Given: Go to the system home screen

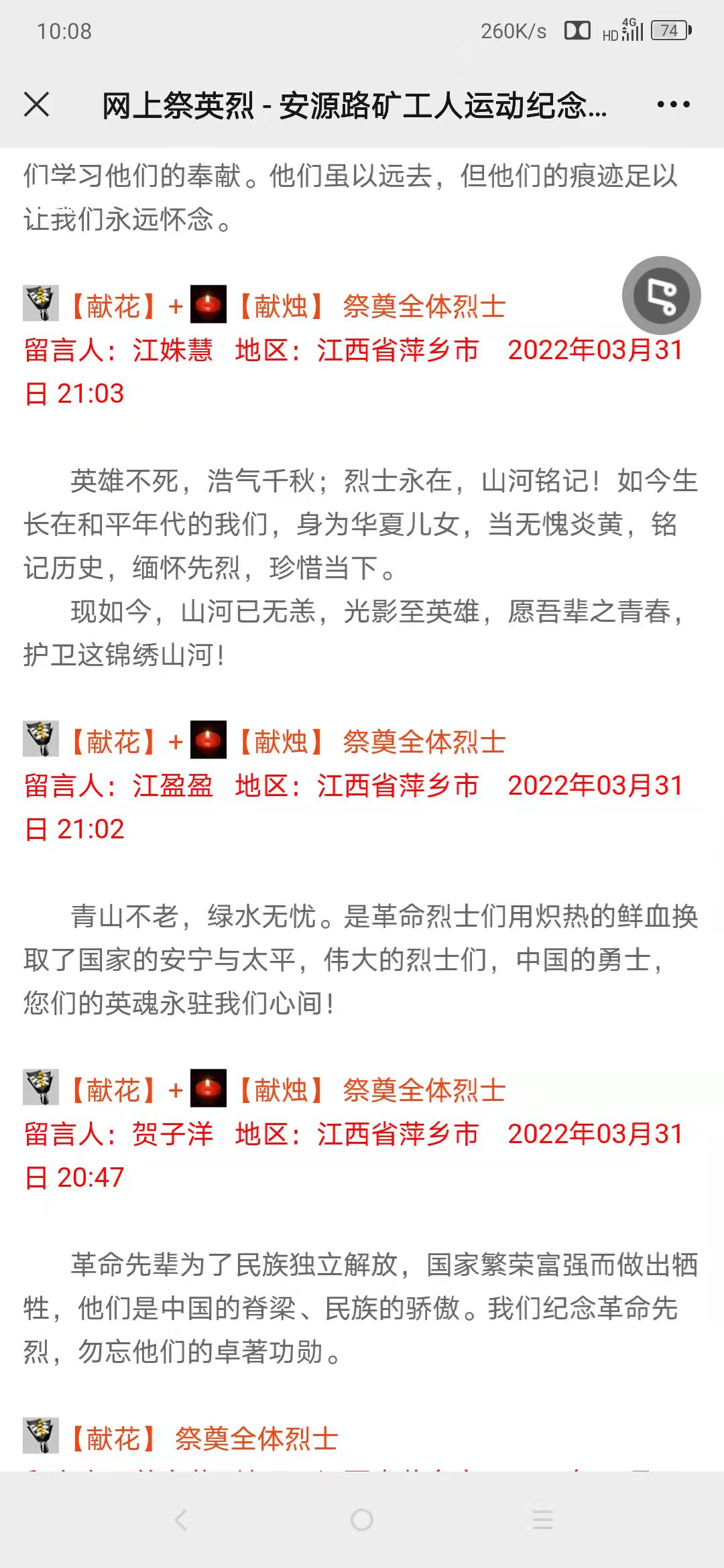Looking at the screenshot, I should [x=362, y=1520].
